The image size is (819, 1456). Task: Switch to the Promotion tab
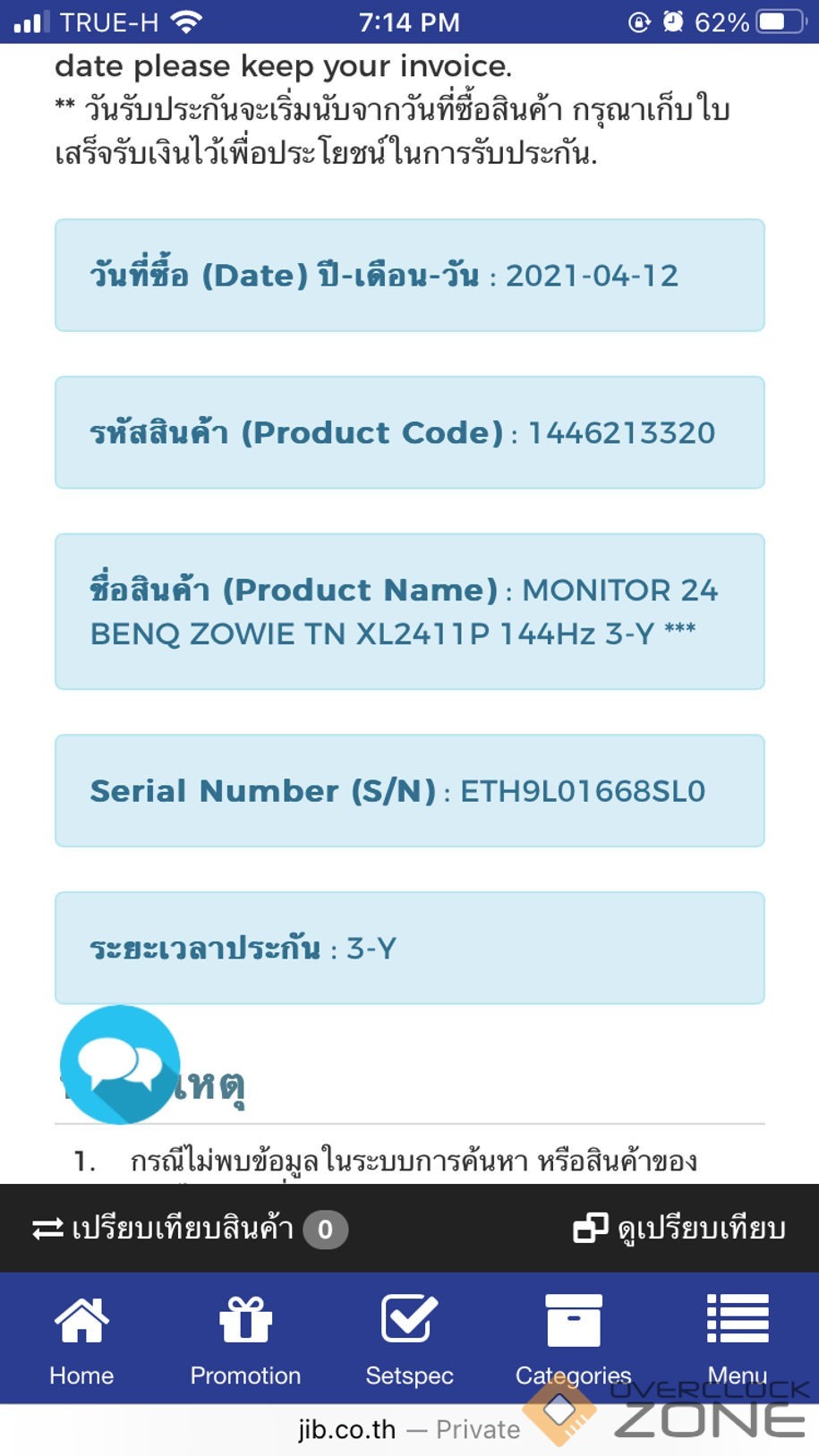pos(245,1340)
